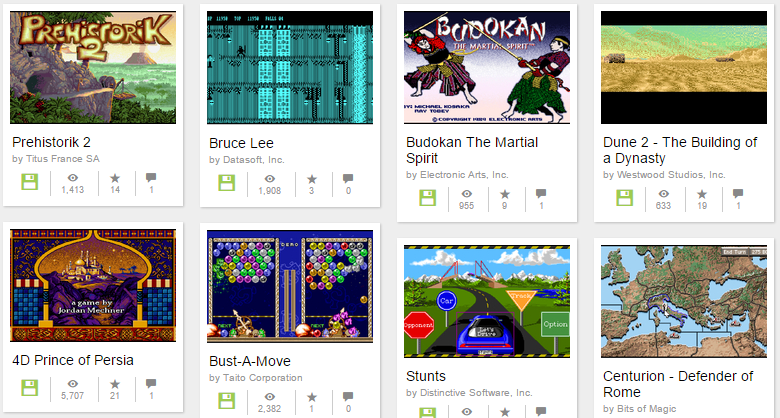Open the Bust-A-Move game thumbnail
This screenshot has width=780, height=418.
tap(290, 285)
